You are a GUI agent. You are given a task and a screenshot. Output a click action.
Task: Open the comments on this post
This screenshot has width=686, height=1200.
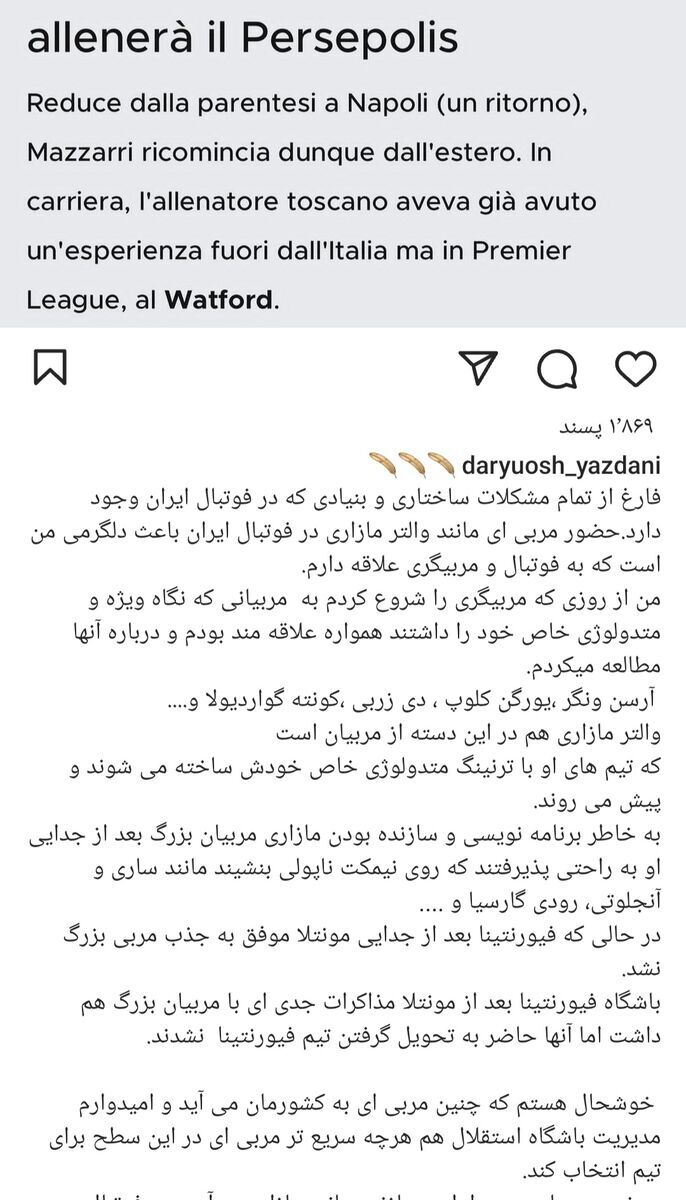coord(557,369)
